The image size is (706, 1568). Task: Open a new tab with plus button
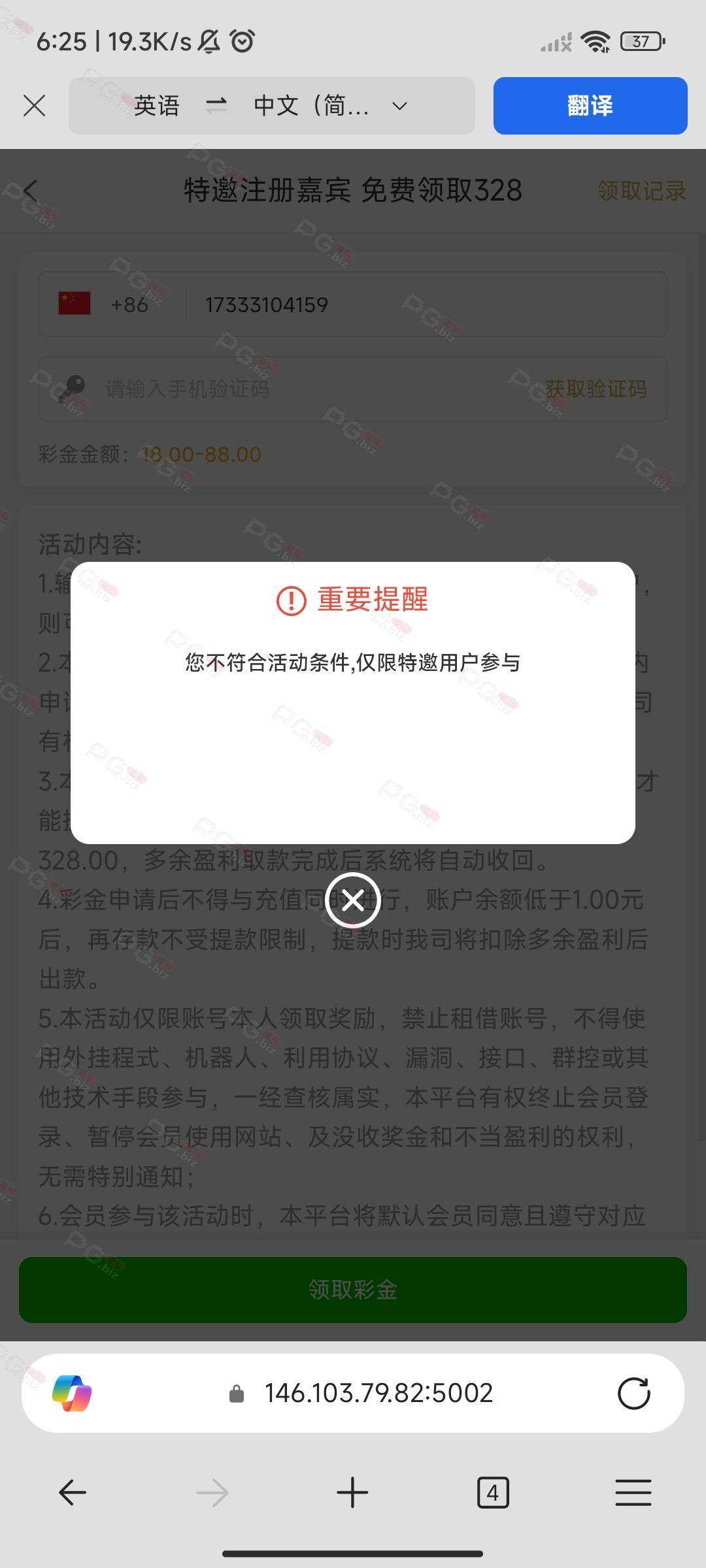coord(352,1493)
